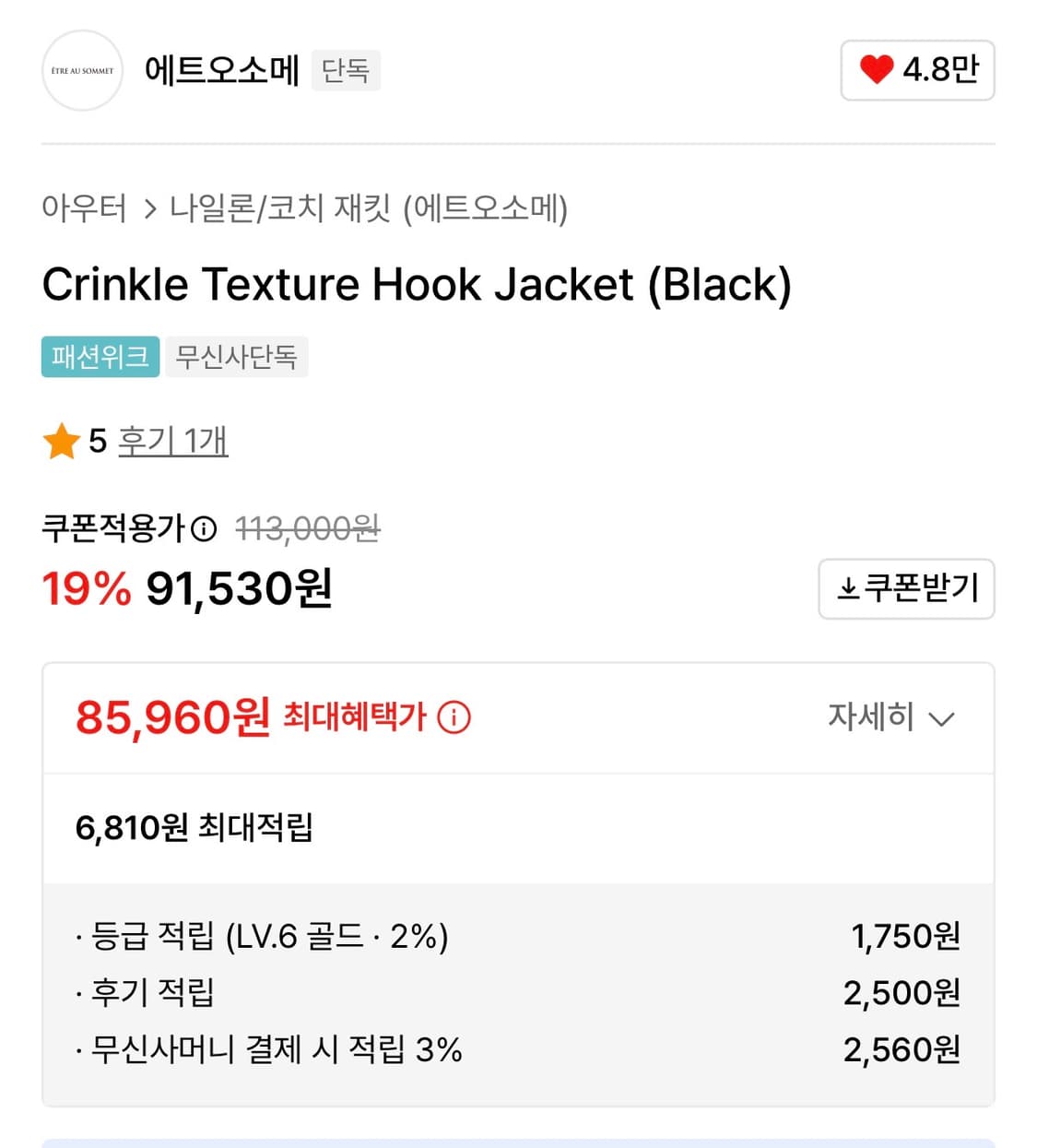Screen dimensions: 1037x1148
Task: Expand the 자세히 benefits section
Action: [870, 717]
